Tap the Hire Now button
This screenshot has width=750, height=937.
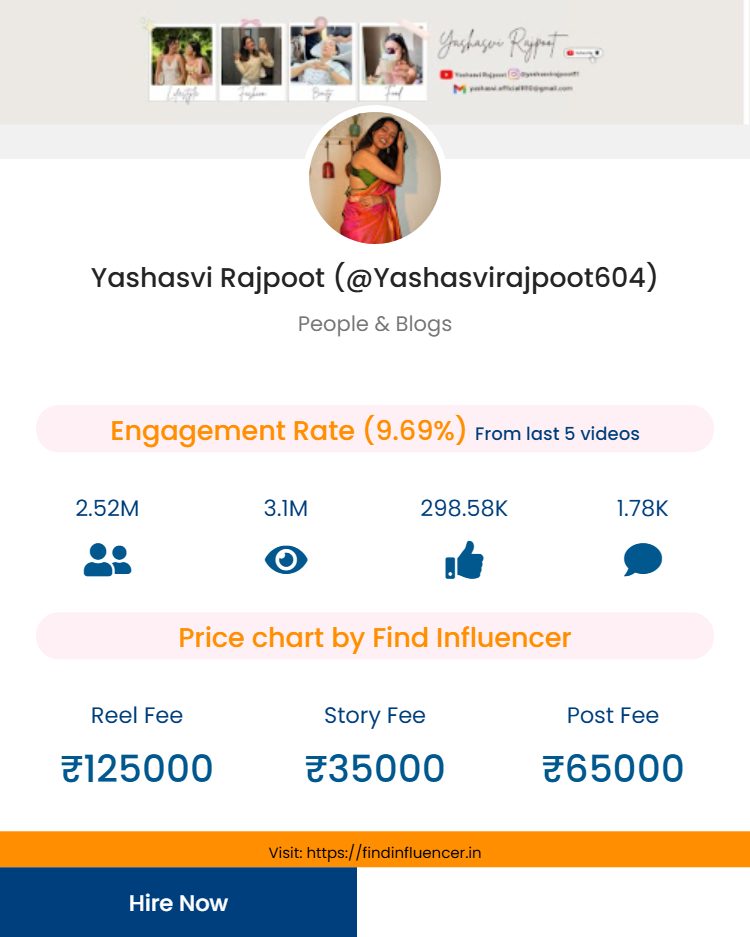[178, 902]
